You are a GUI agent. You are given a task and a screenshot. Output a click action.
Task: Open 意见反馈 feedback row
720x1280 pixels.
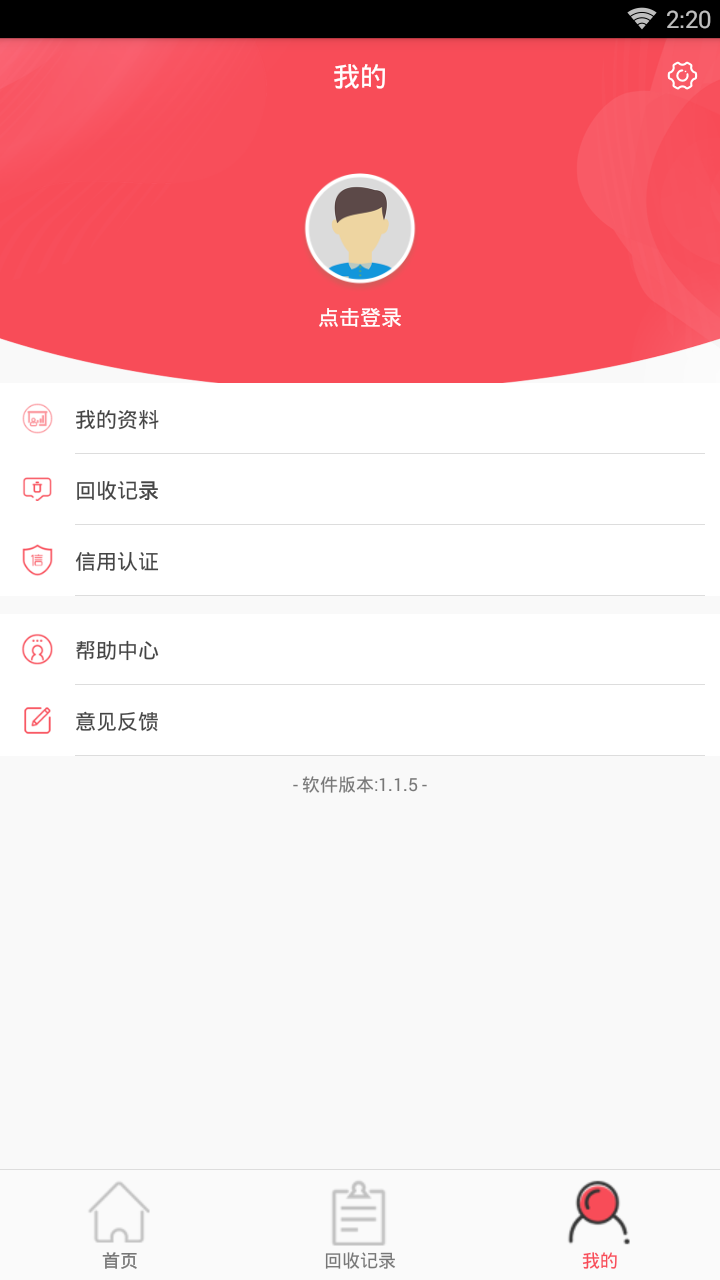360,722
